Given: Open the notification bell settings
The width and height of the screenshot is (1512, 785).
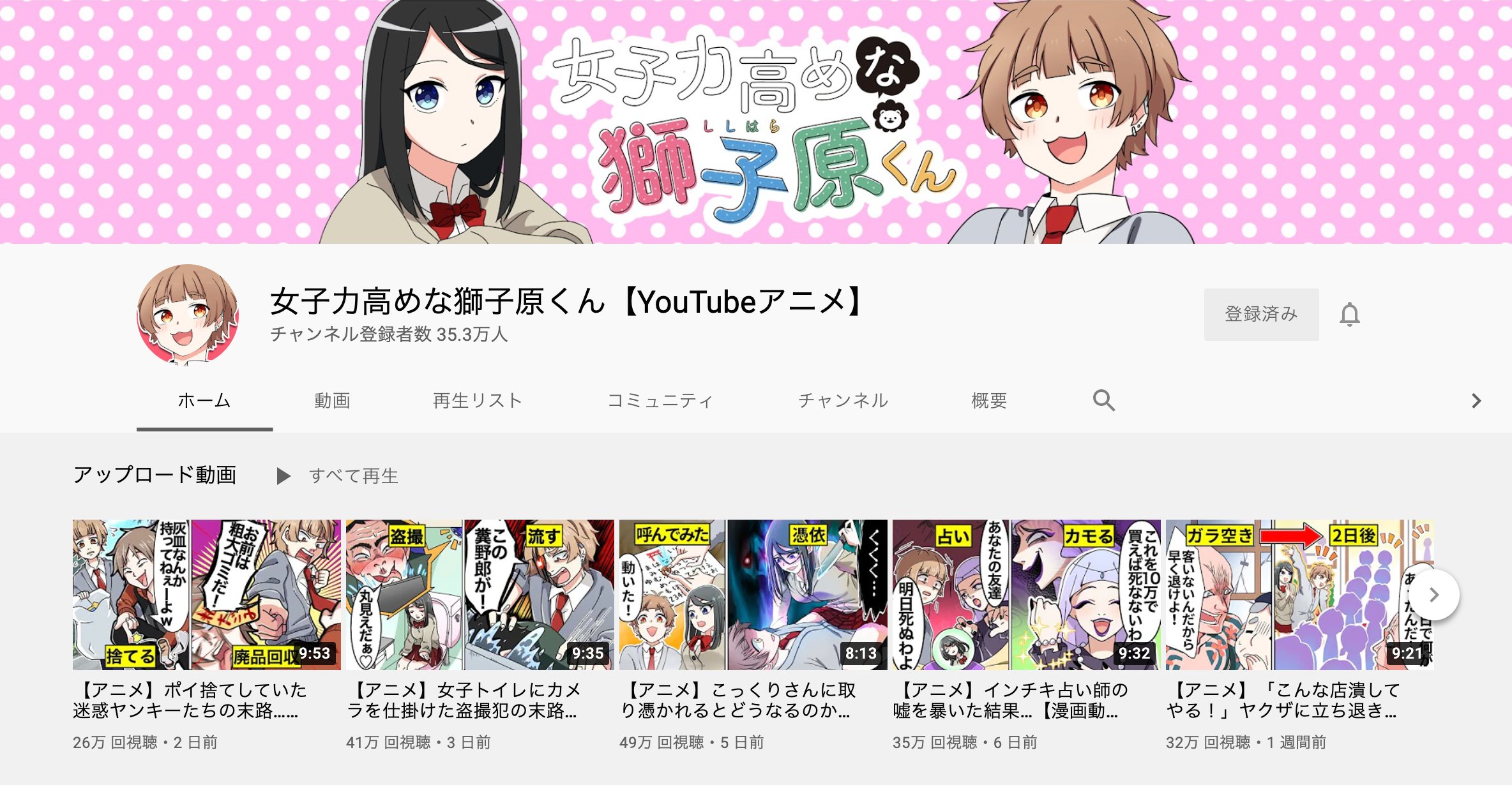Looking at the screenshot, I should [x=1349, y=314].
